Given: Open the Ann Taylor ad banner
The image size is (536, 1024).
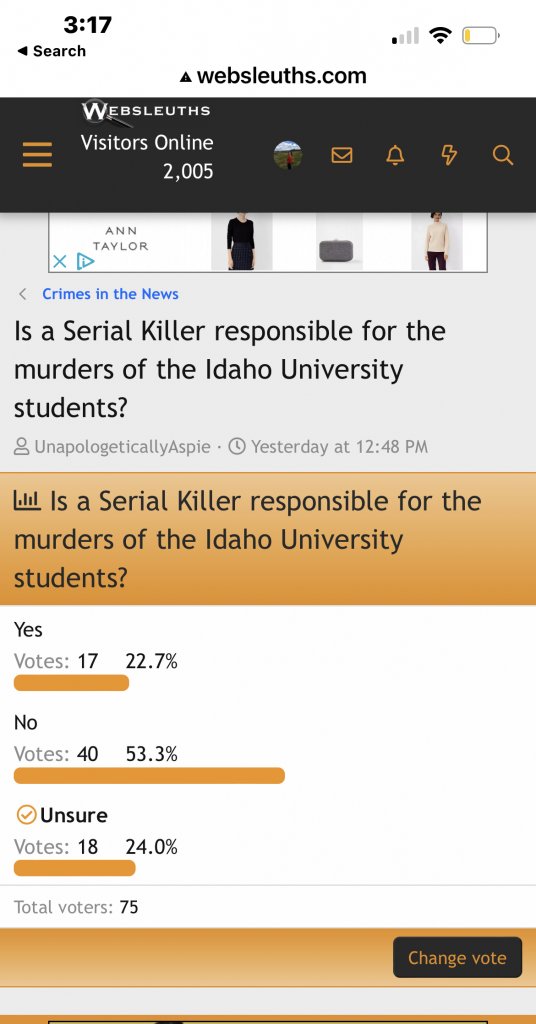Looking at the screenshot, I should (268, 242).
